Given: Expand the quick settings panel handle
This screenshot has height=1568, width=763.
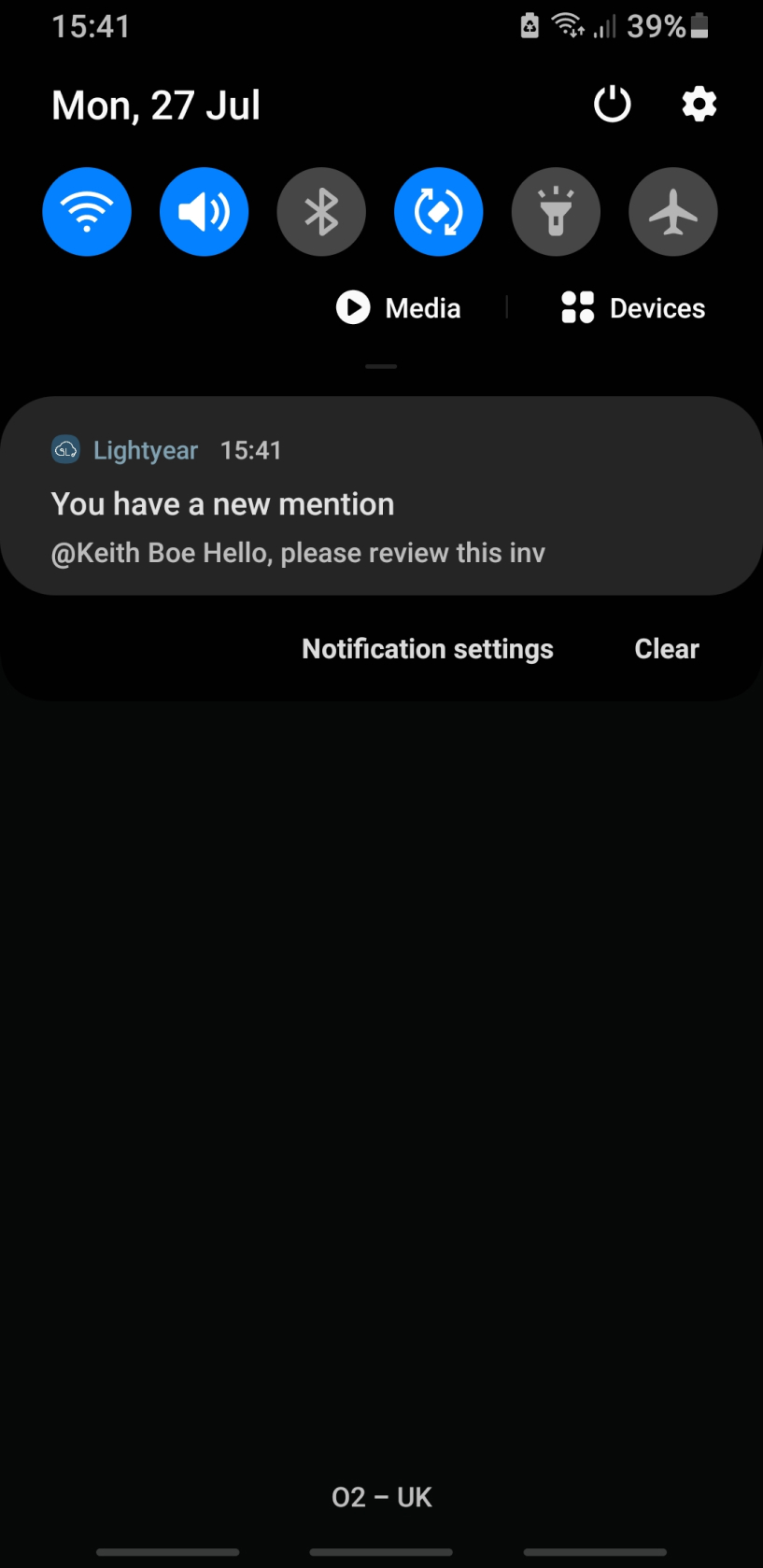Looking at the screenshot, I should pyautogui.click(x=381, y=366).
